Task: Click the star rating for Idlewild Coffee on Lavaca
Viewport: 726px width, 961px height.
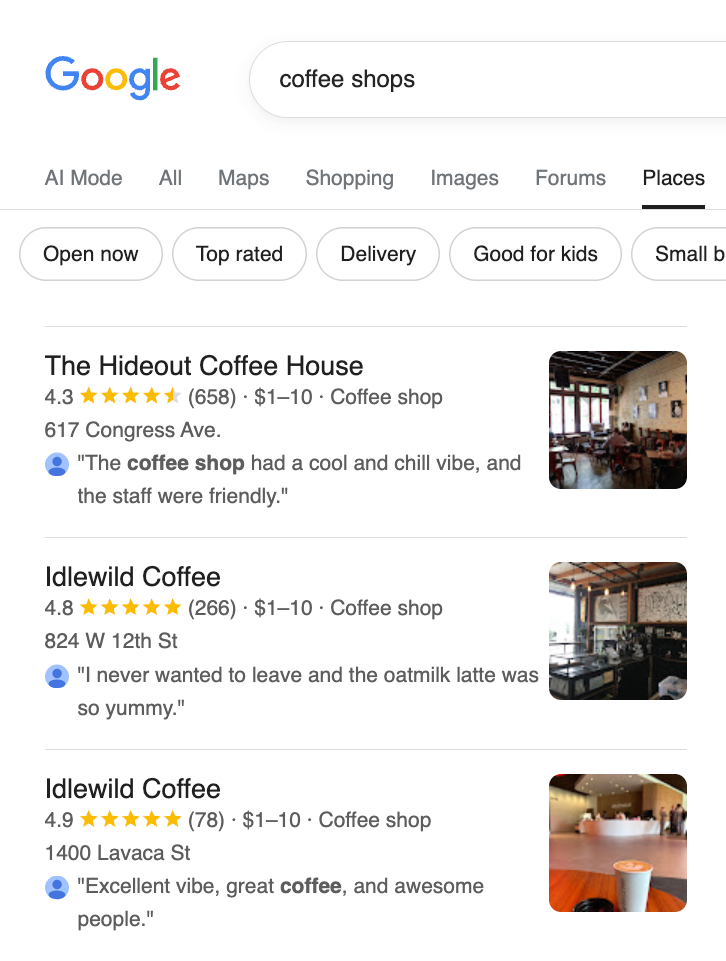Action: pyautogui.click(x=129, y=820)
